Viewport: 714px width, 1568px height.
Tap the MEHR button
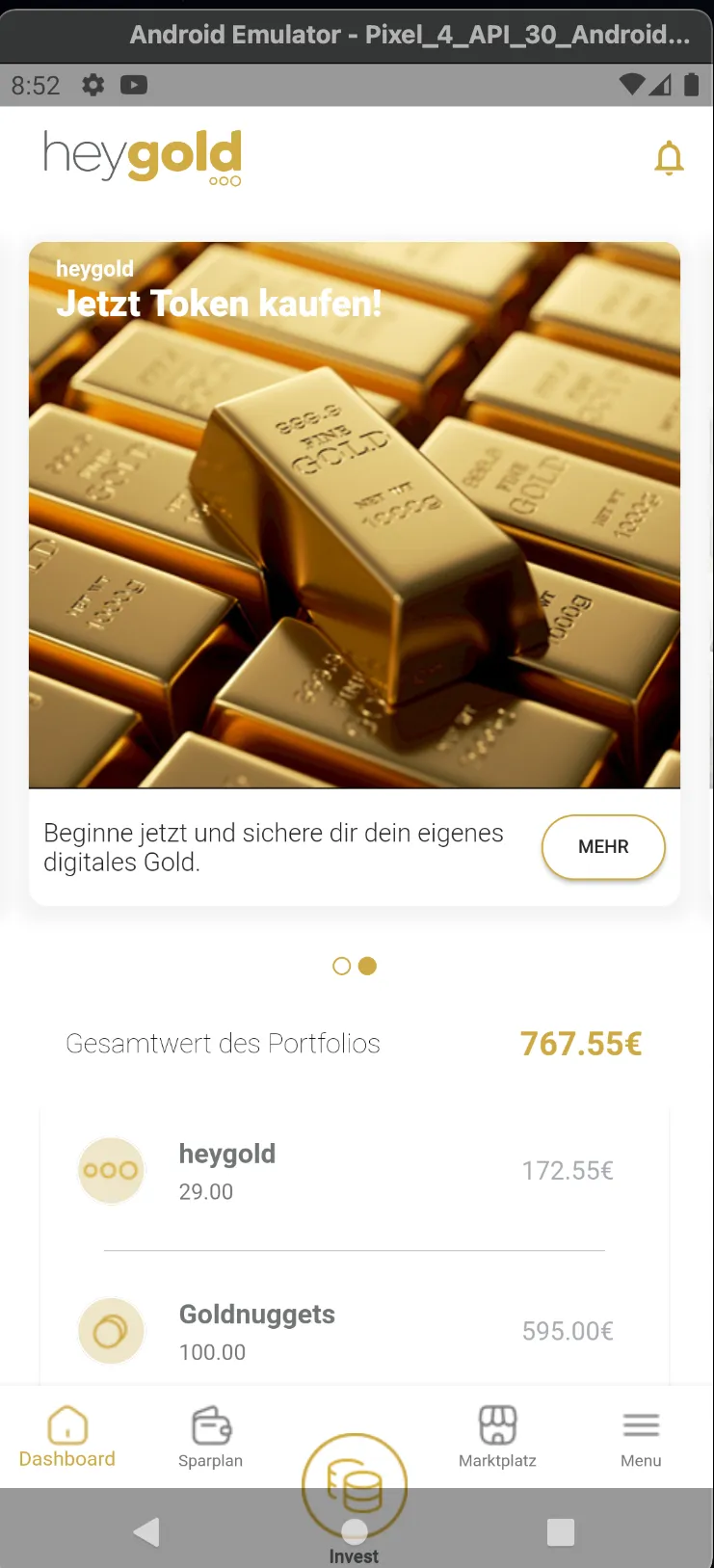(x=603, y=847)
